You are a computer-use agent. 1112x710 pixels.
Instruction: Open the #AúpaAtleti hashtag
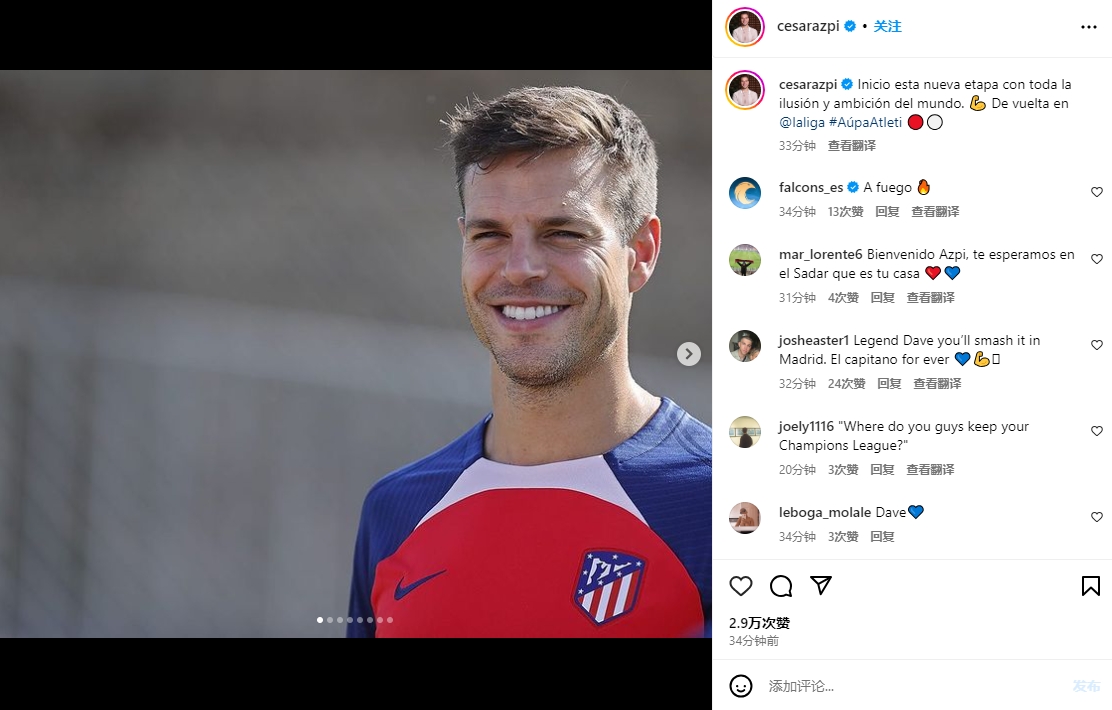pyautogui.click(x=865, y=123)
